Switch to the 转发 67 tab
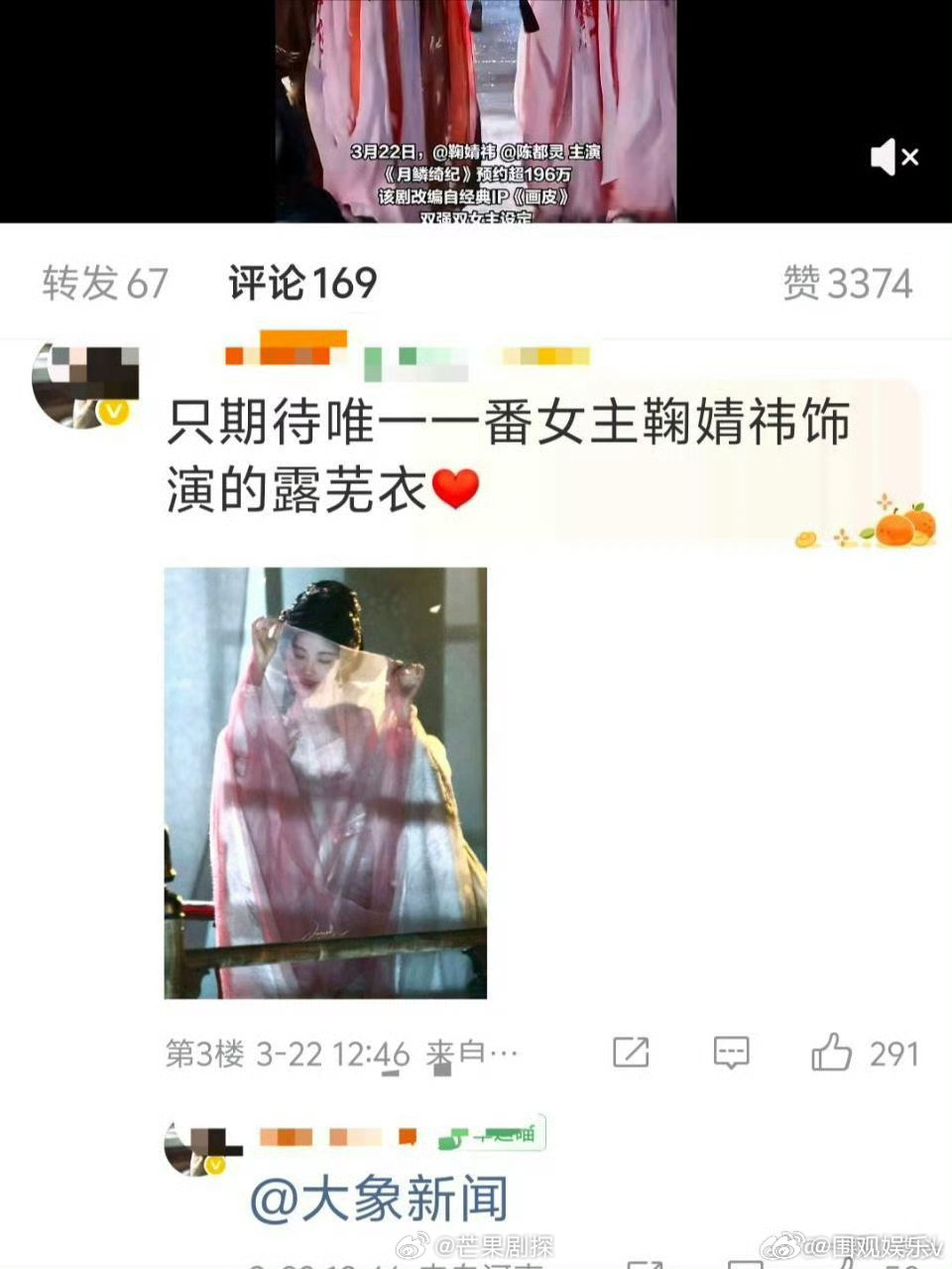The image size is (952, 1269). pyautogui.click(x=102, y=282)
